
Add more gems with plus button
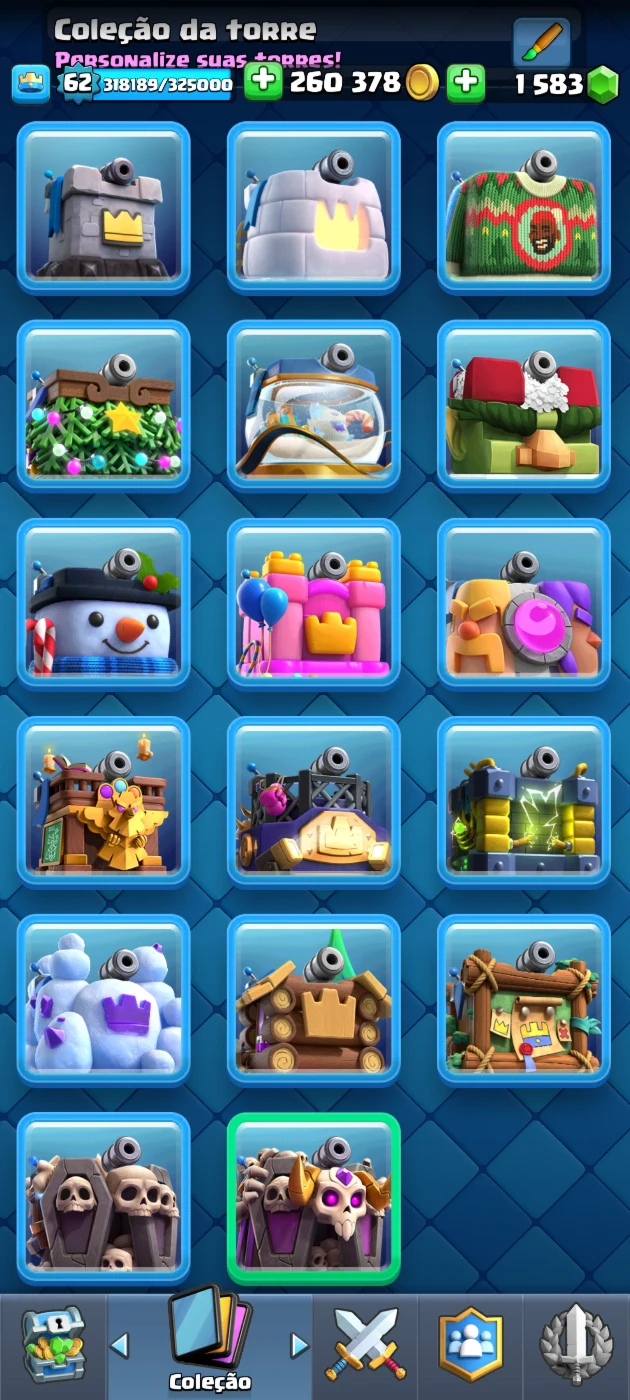point(465,83)
